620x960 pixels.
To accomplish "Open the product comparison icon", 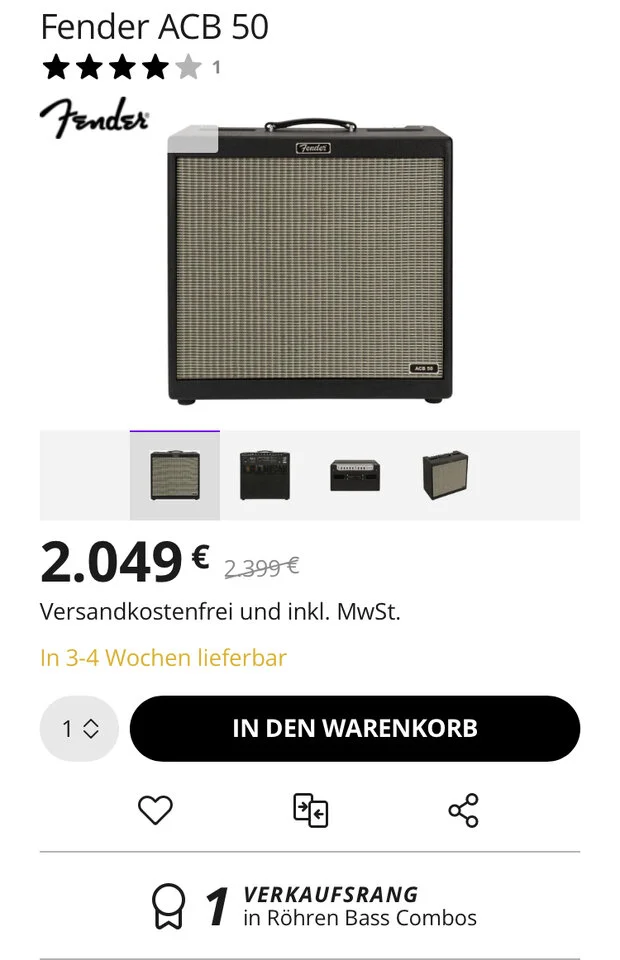I will 310,810.
